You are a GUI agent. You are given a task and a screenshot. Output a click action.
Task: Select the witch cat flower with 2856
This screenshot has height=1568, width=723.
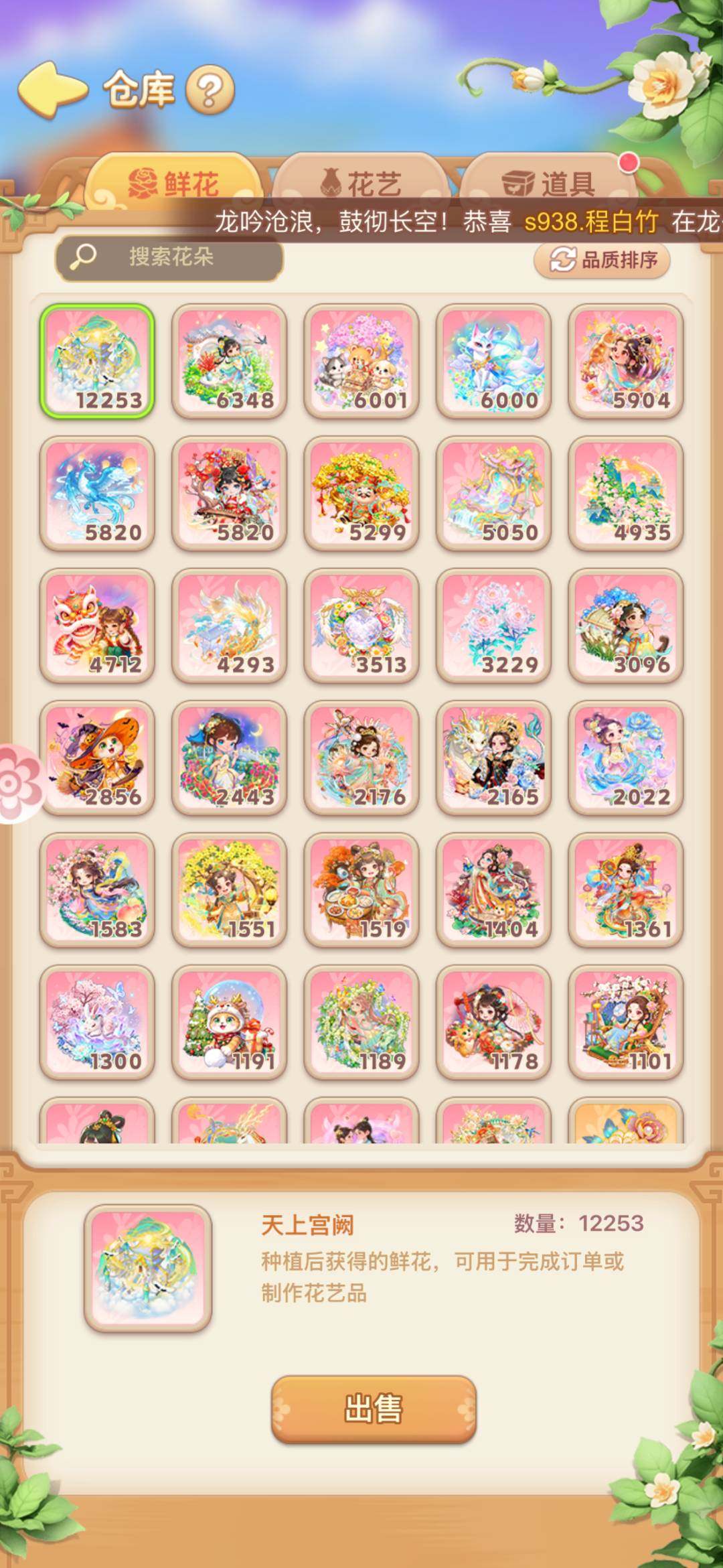click(x=97, y=758)
